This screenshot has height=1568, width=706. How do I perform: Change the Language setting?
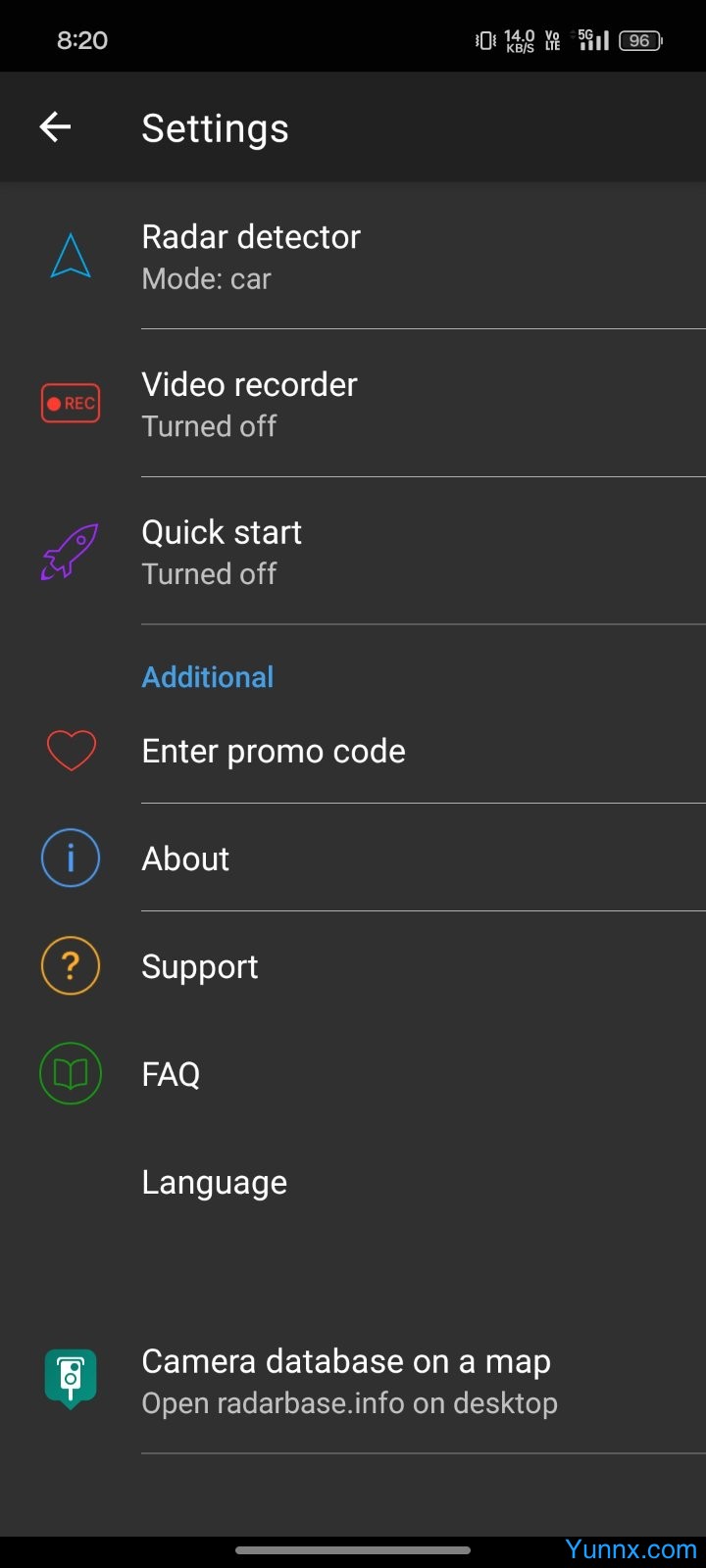[x=353, y=1182]
